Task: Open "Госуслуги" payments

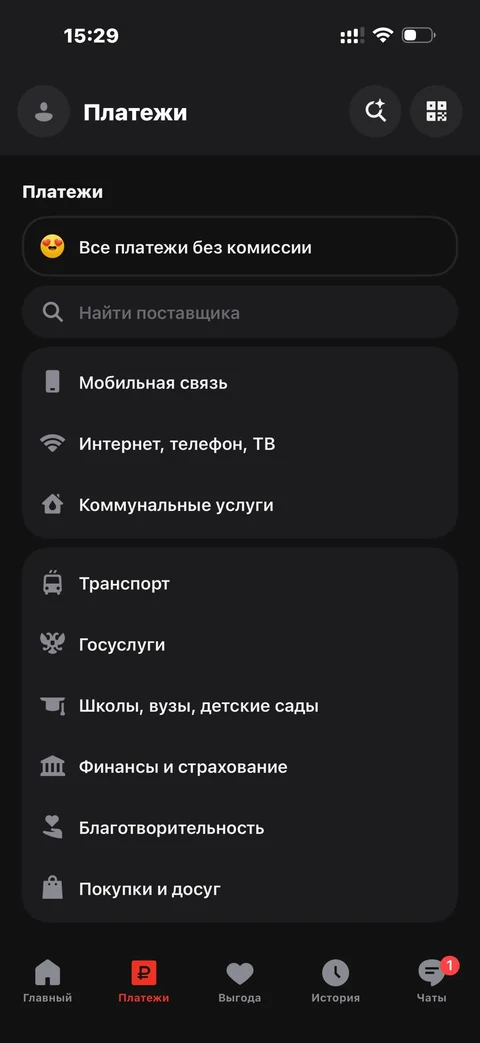Action: tap(240, 645)
